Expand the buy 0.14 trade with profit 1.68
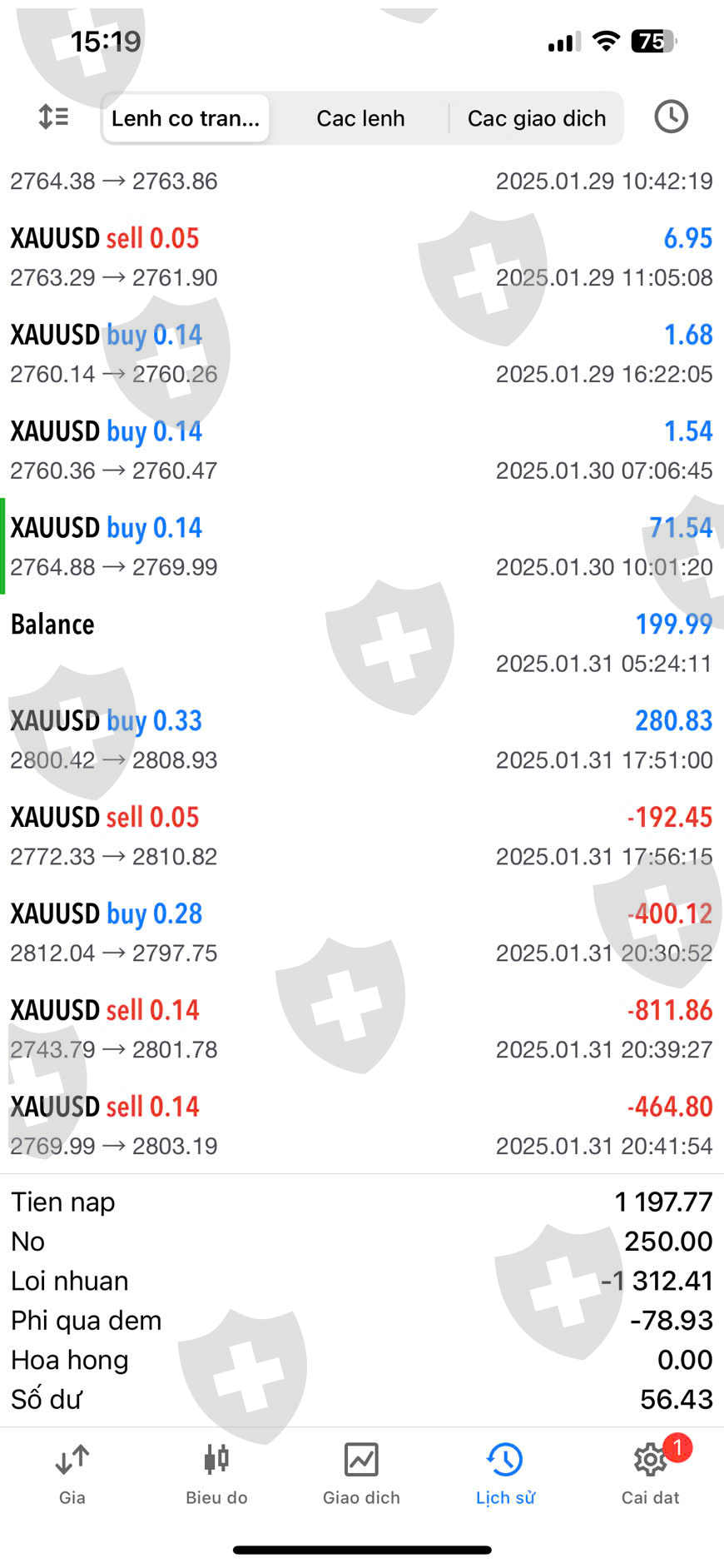Image resolution: width=724 pixels, height=1568 pixels. click(361, 354)
